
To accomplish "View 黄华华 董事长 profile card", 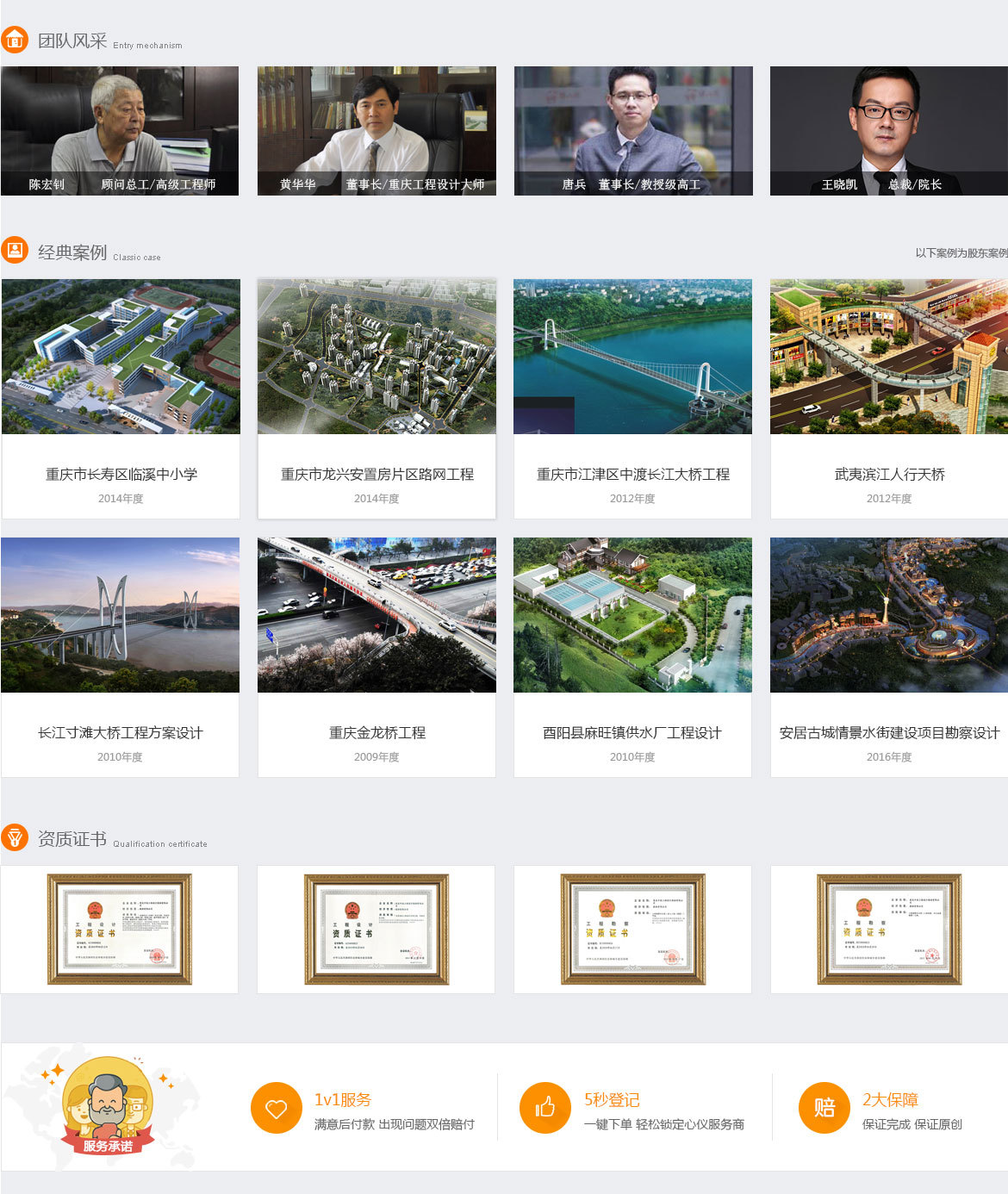I will [x=376, y=130].
